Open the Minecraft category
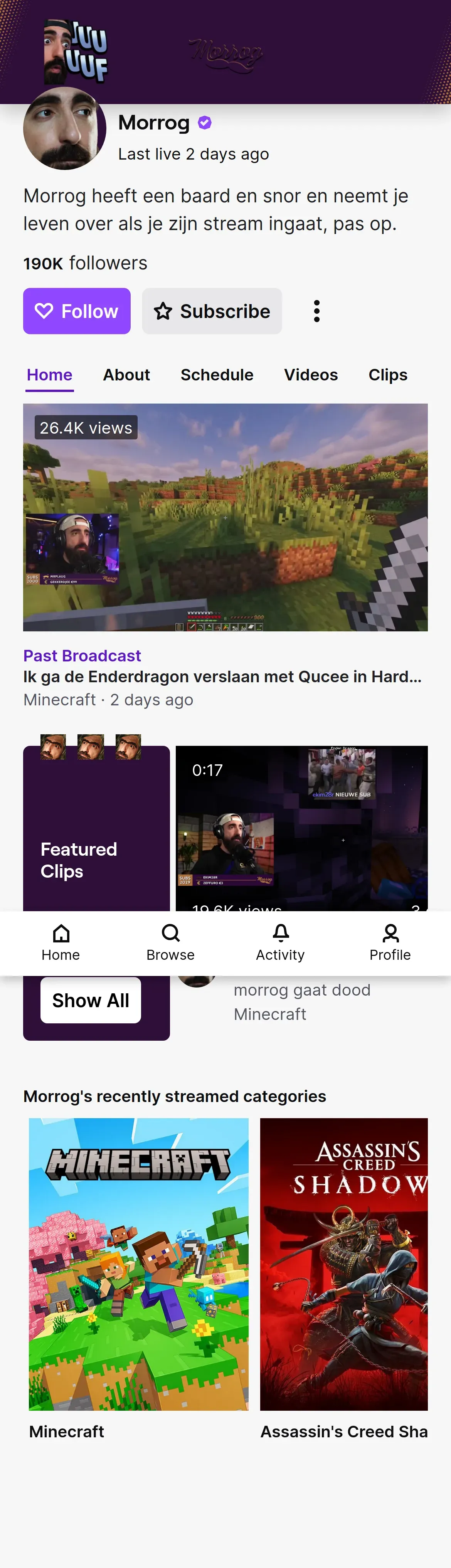The image size is (451, 1568). (139, 1263)
